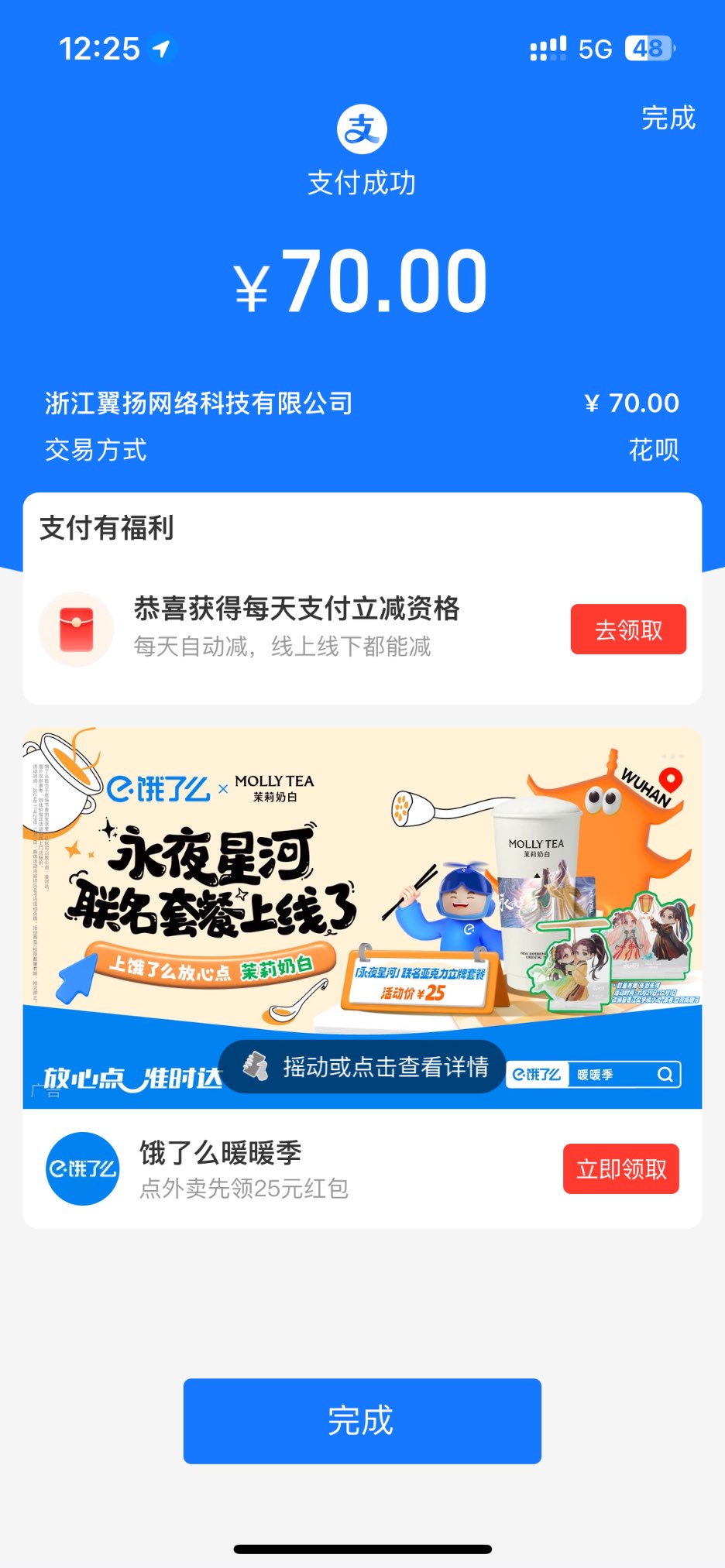This screenshot has width=725, height=1568.
Task: Claim the 饿了么 red packet via 立即领取
Action: pyautogui.click(x=620, y=1168)
